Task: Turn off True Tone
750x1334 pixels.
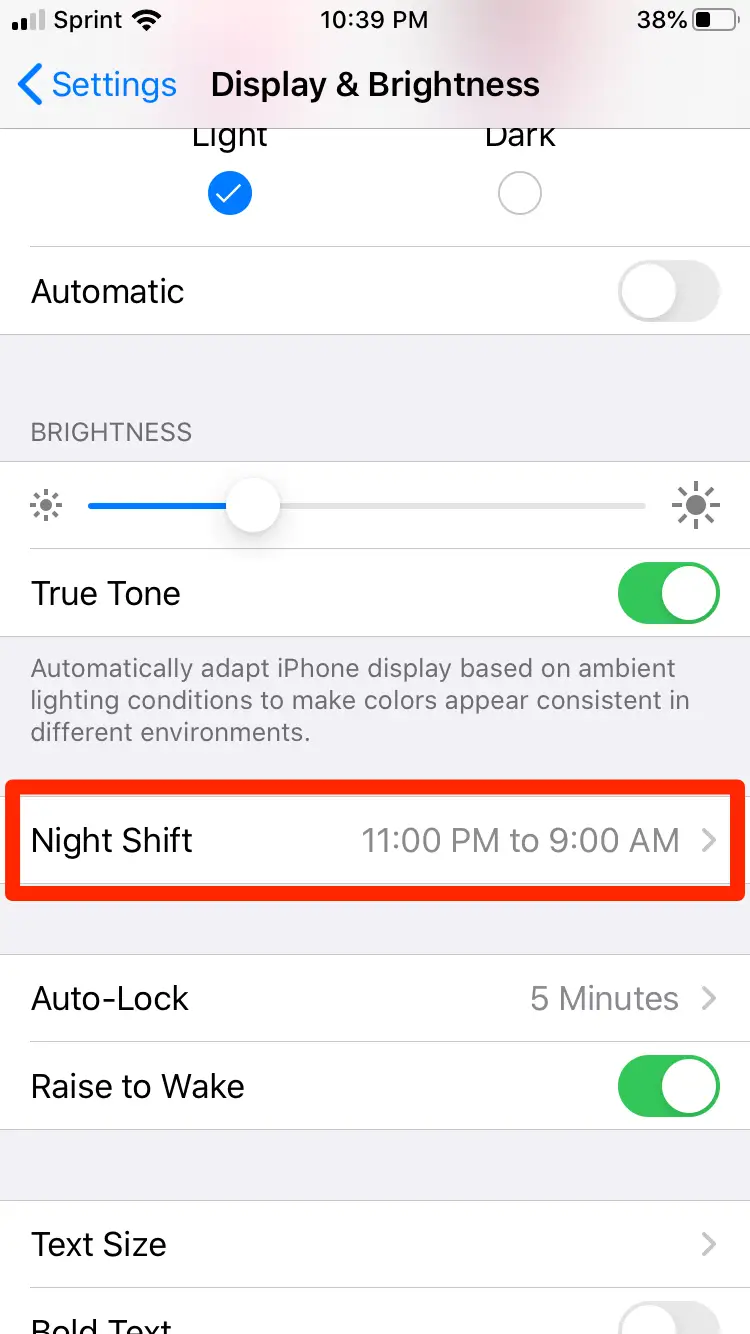Action: 669,593
